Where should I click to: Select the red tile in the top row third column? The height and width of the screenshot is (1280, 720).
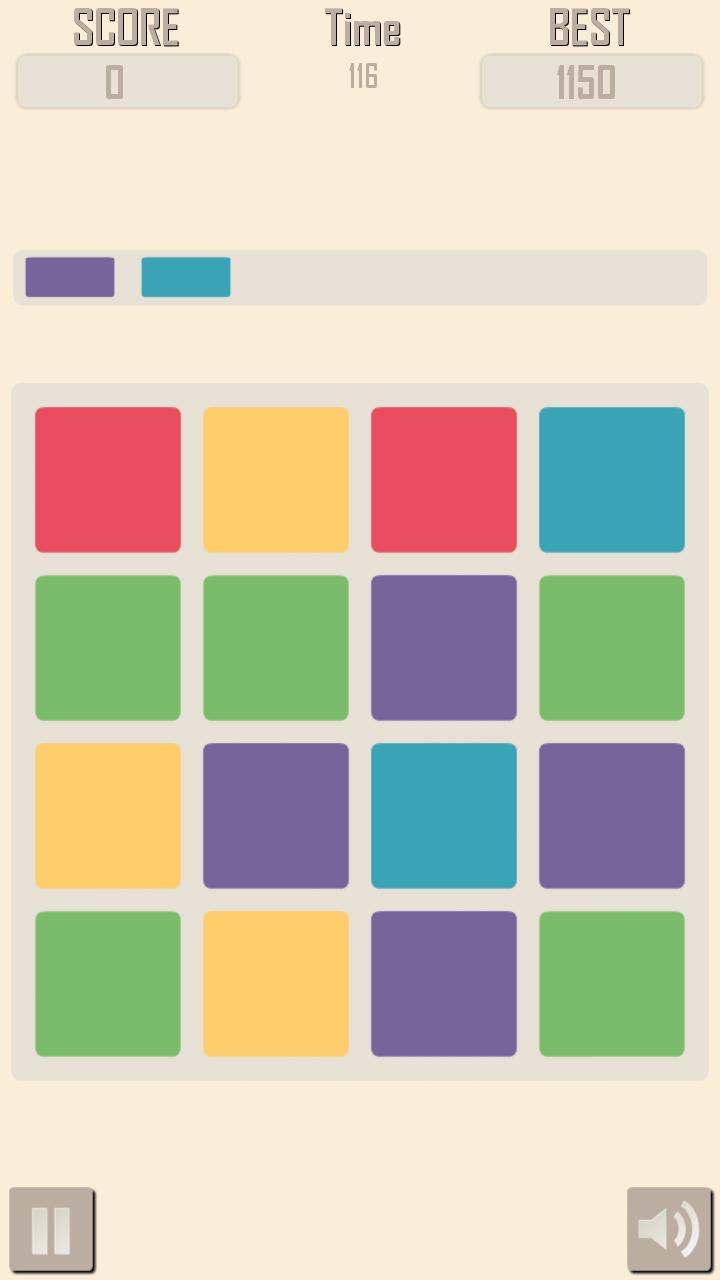click(443, 479)
